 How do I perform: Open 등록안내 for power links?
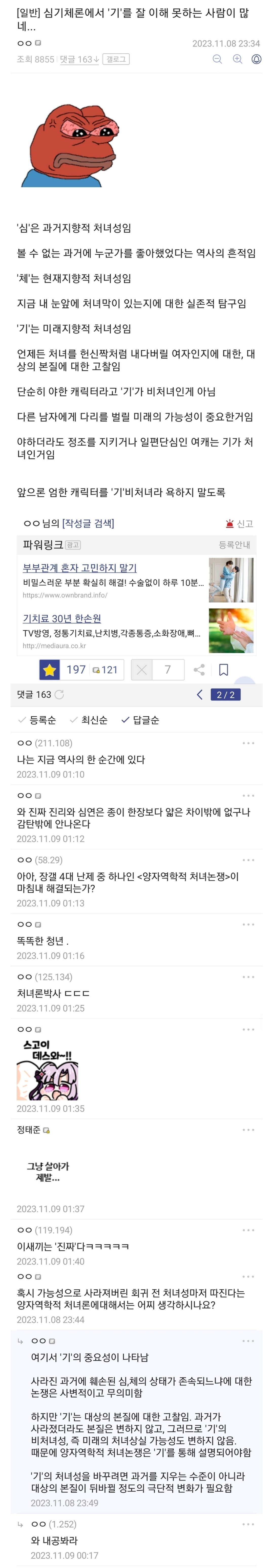click(235, 545)
